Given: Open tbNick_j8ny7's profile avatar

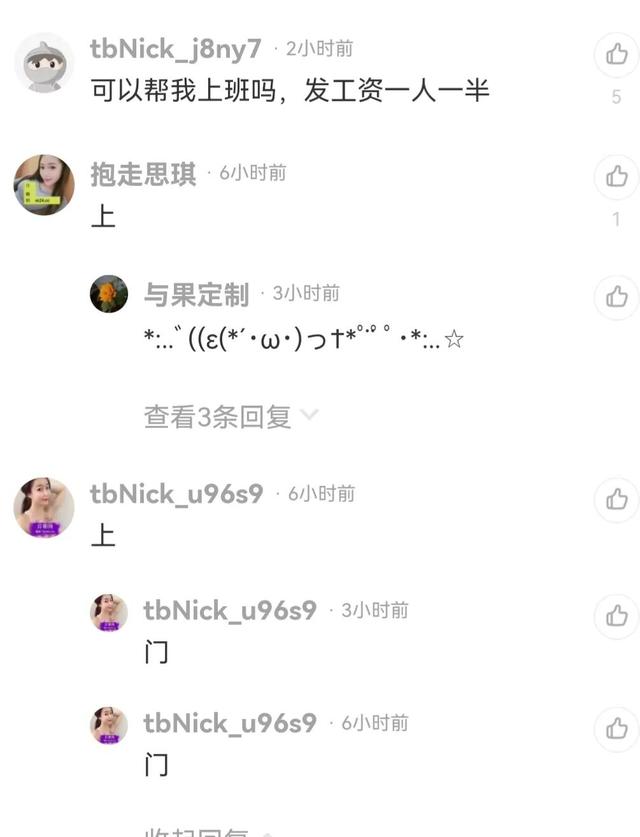Looking at the screenshot, I should pos(44,63).
